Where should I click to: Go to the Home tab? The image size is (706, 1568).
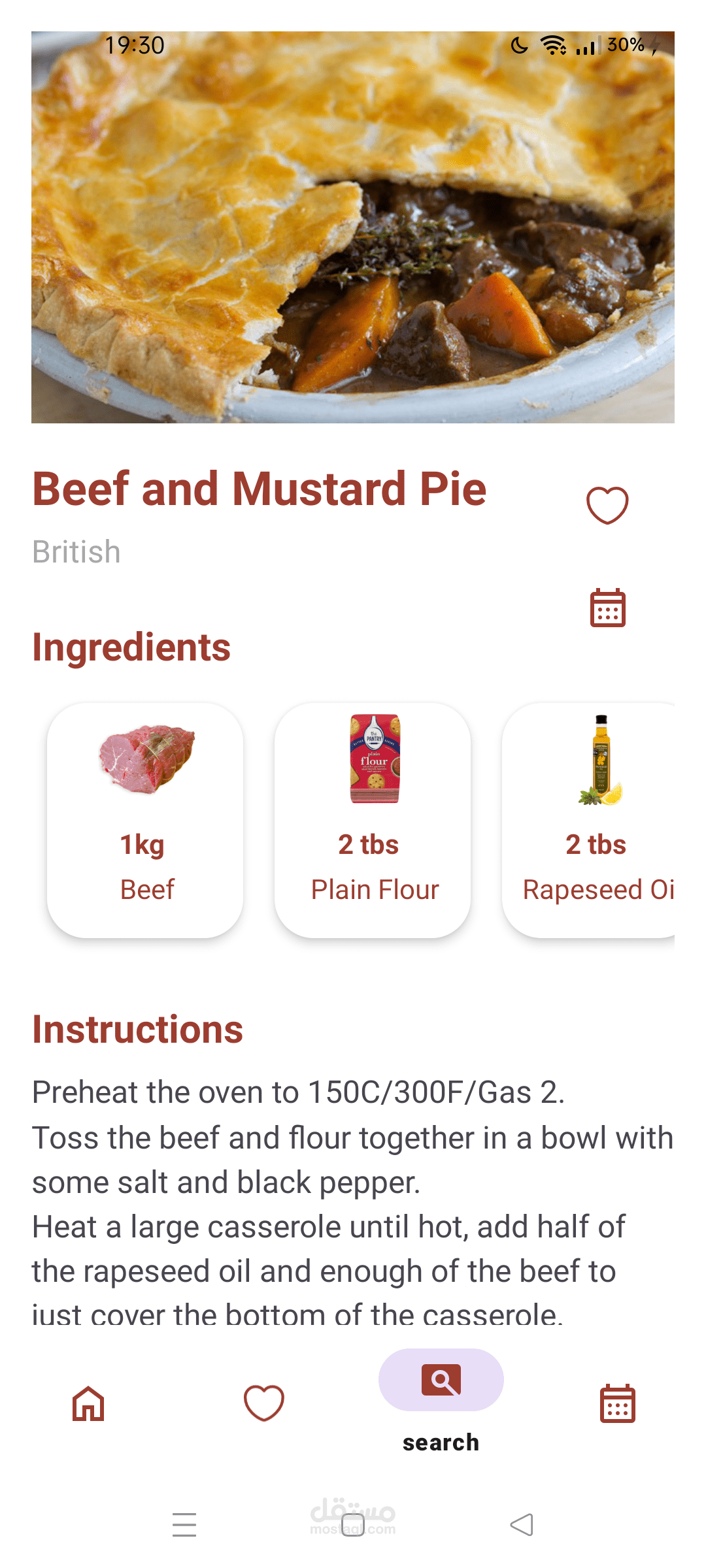click(x=88, y=1403)
